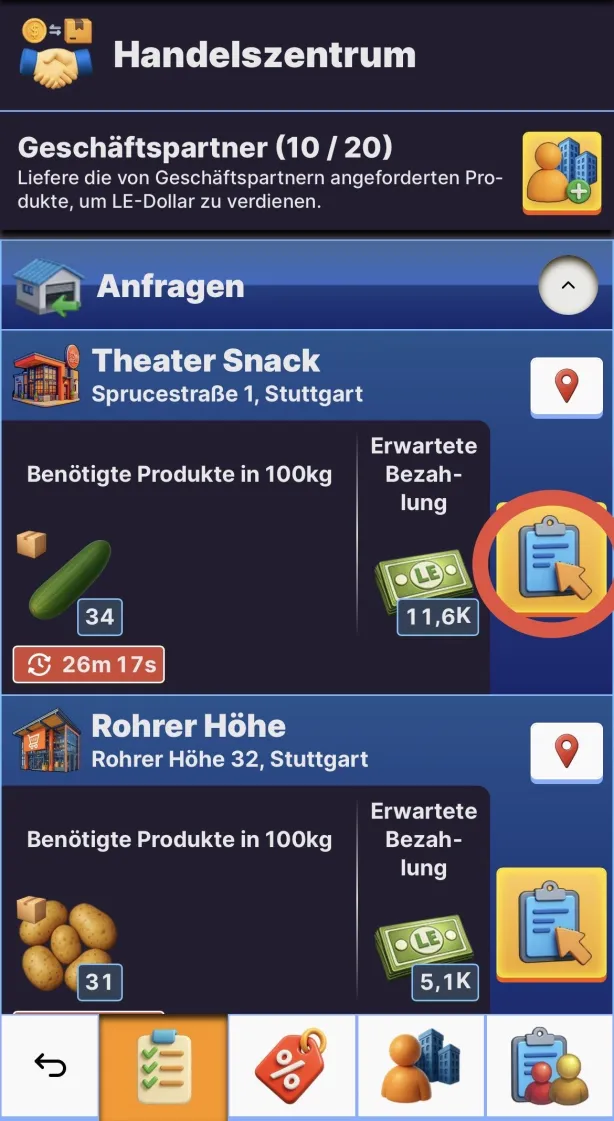Switch to the business partners tab
614x1121 pixels.
[421, 1067]
